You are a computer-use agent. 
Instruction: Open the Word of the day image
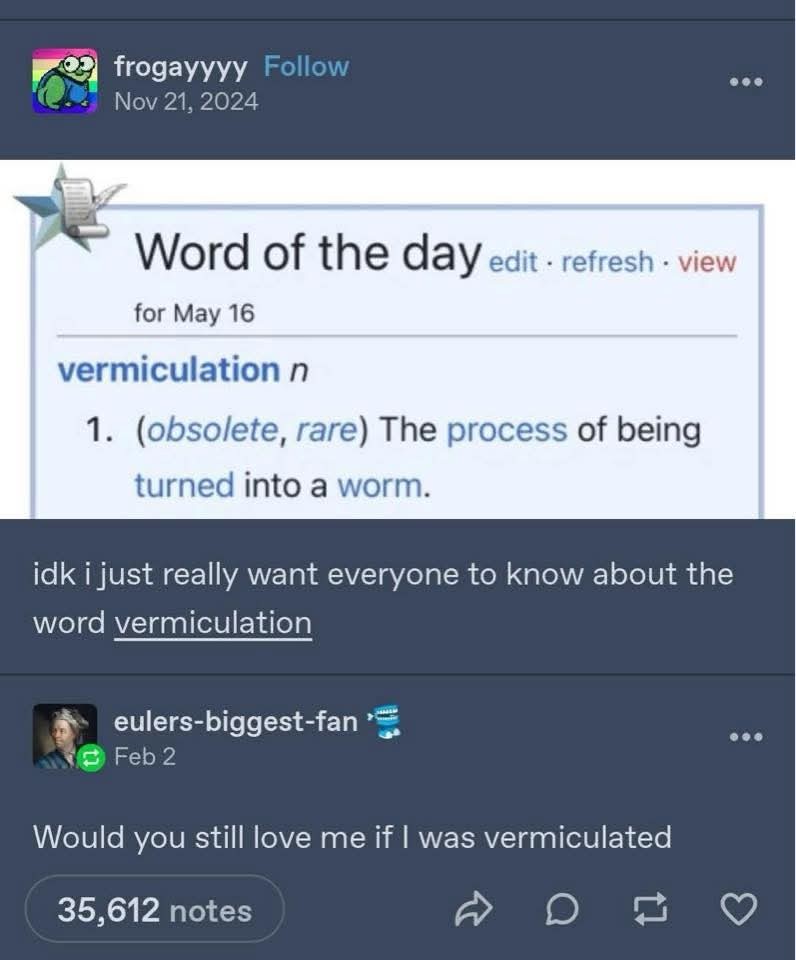[397, 340]
